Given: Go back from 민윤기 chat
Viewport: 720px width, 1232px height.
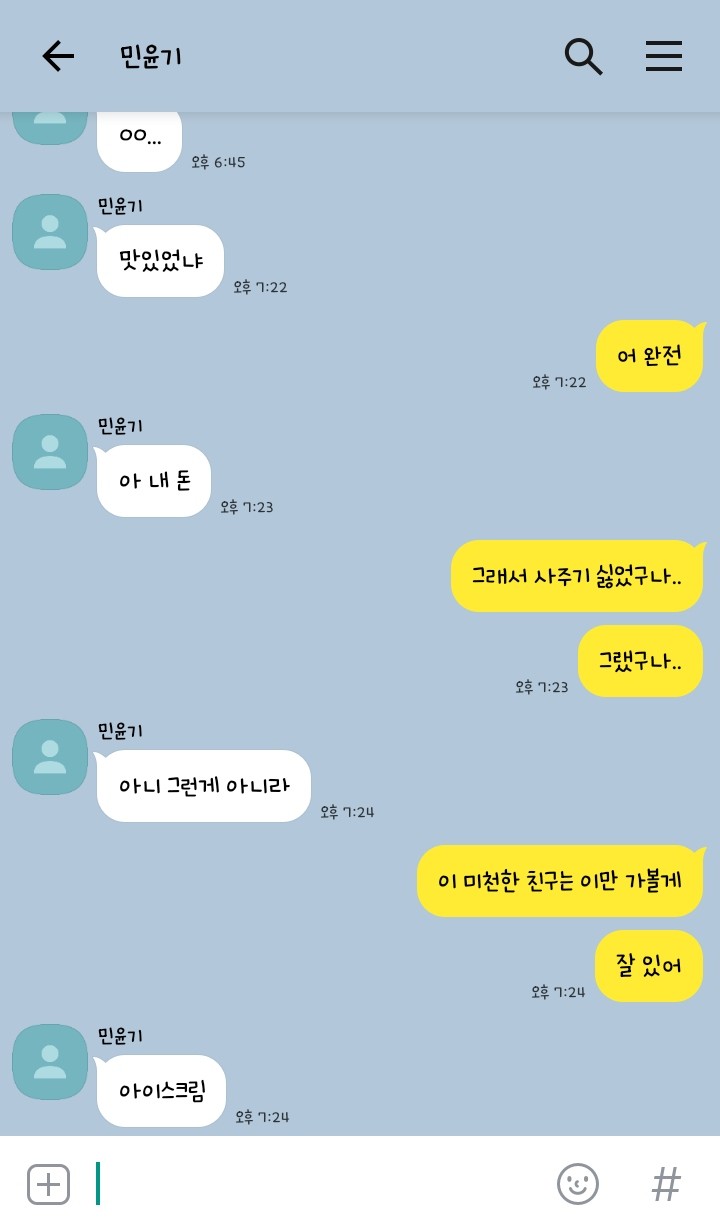Looking at the screenshot, I should pyautogui.click(x=58, y=57).
